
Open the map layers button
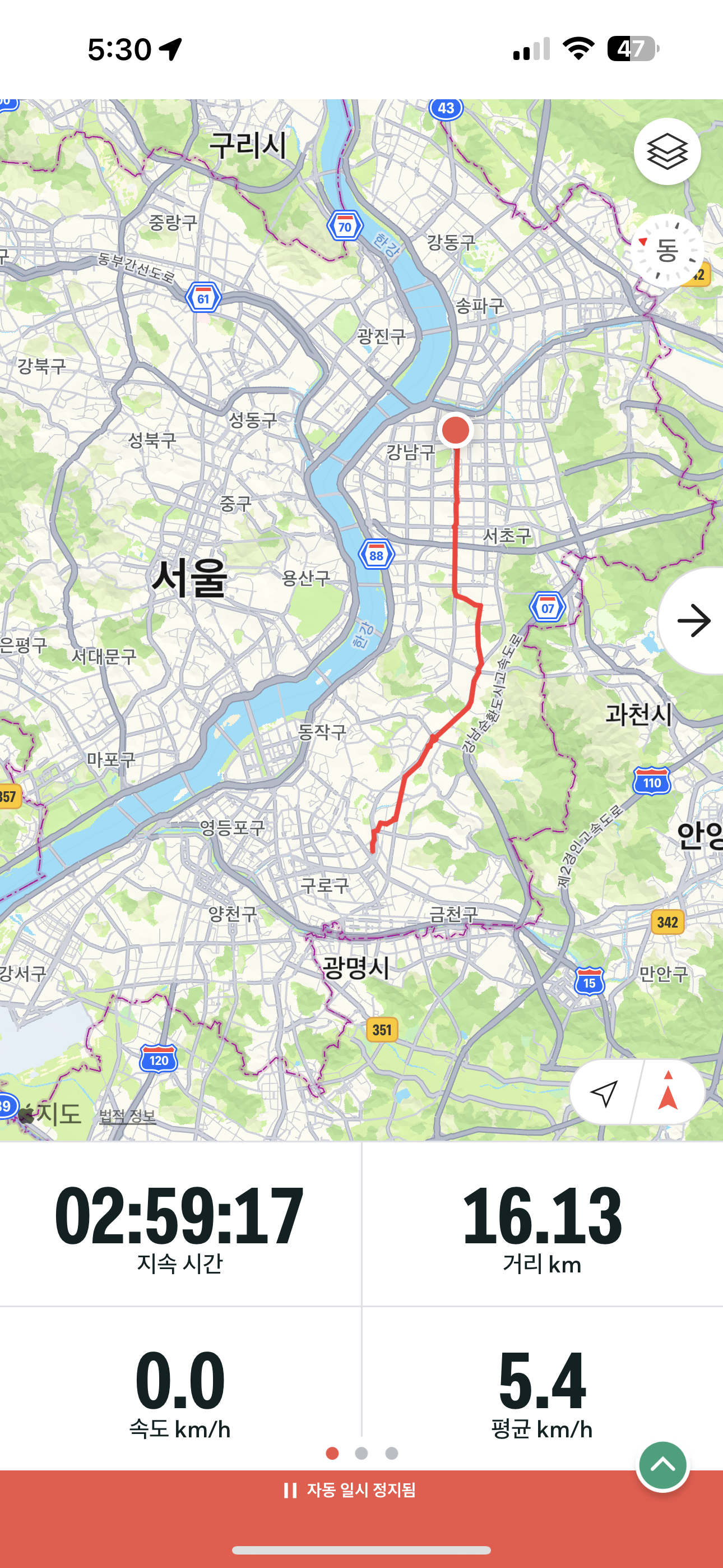(667, 151)
